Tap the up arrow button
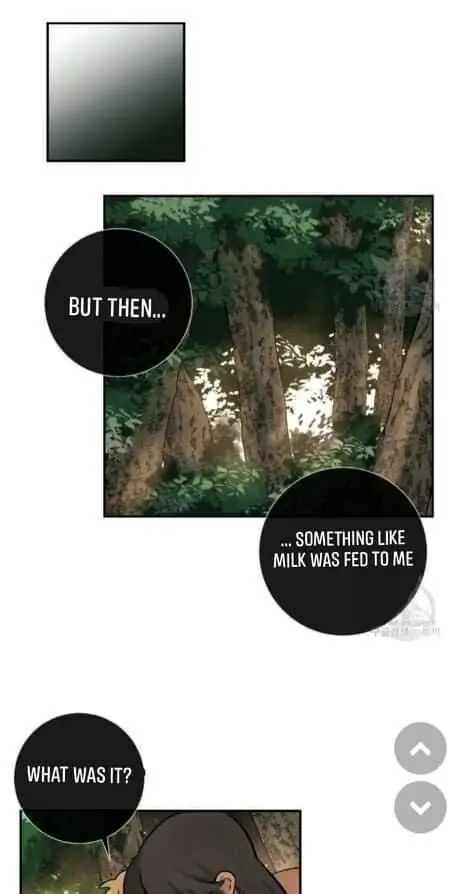 420,748
